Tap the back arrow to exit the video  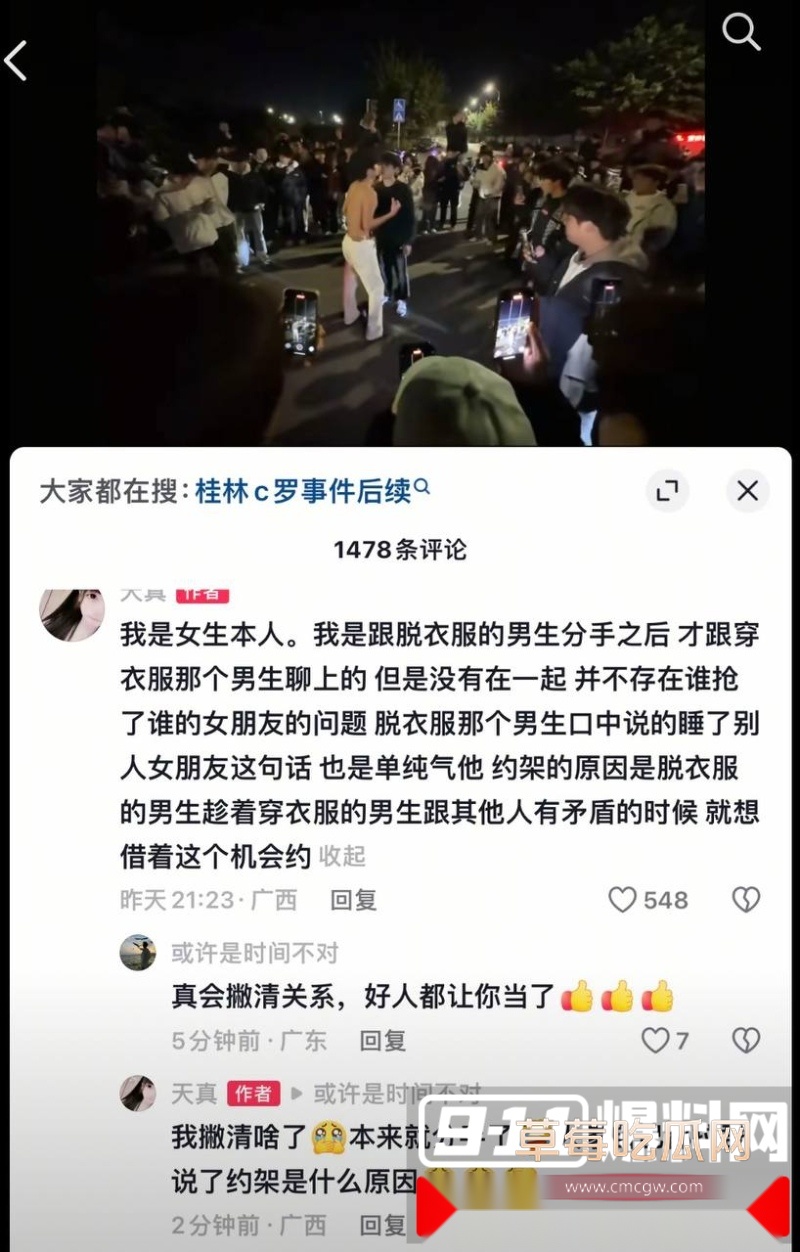point(14,60)
